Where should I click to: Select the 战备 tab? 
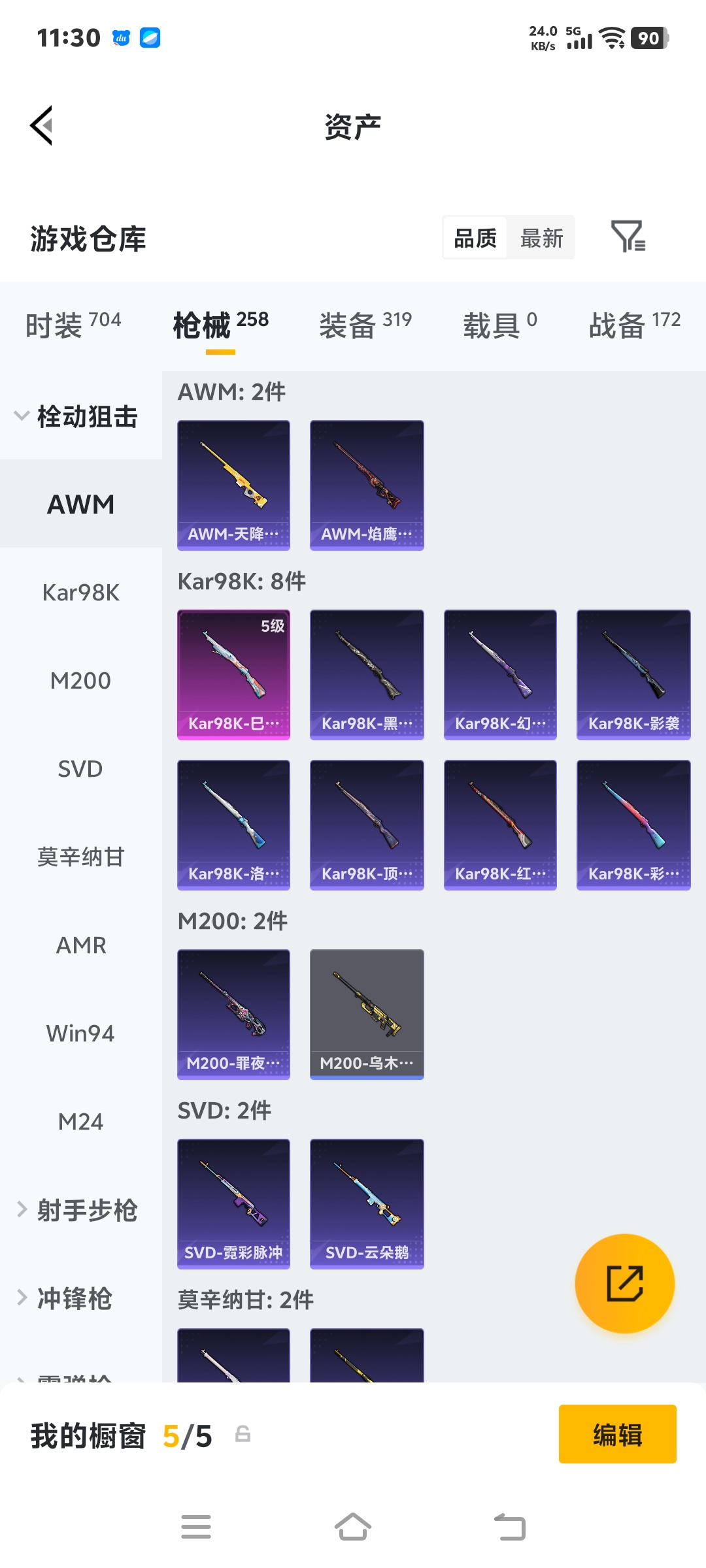tap(635, 325)
